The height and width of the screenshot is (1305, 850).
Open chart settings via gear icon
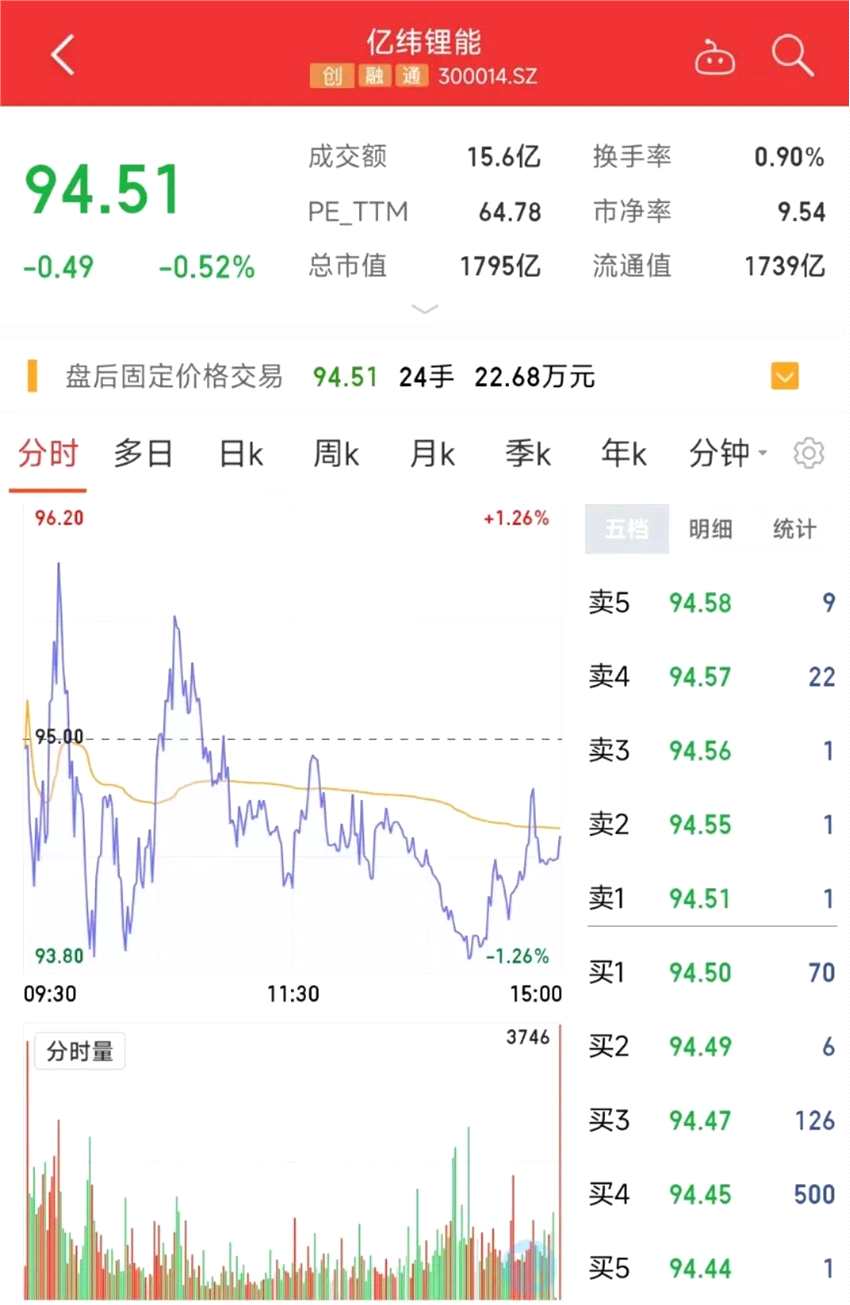point(809,453)
